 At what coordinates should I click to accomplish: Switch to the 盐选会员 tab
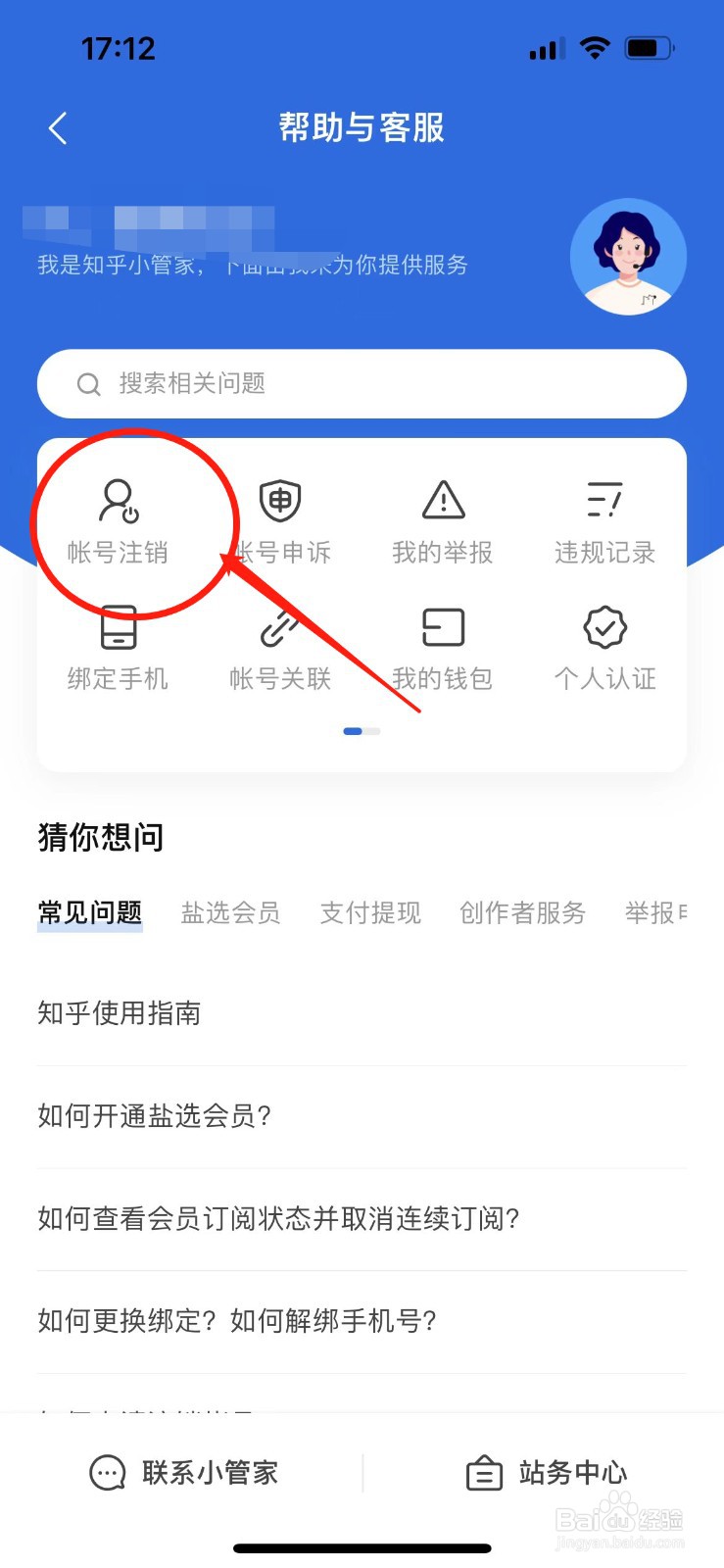tap(230, 913)
